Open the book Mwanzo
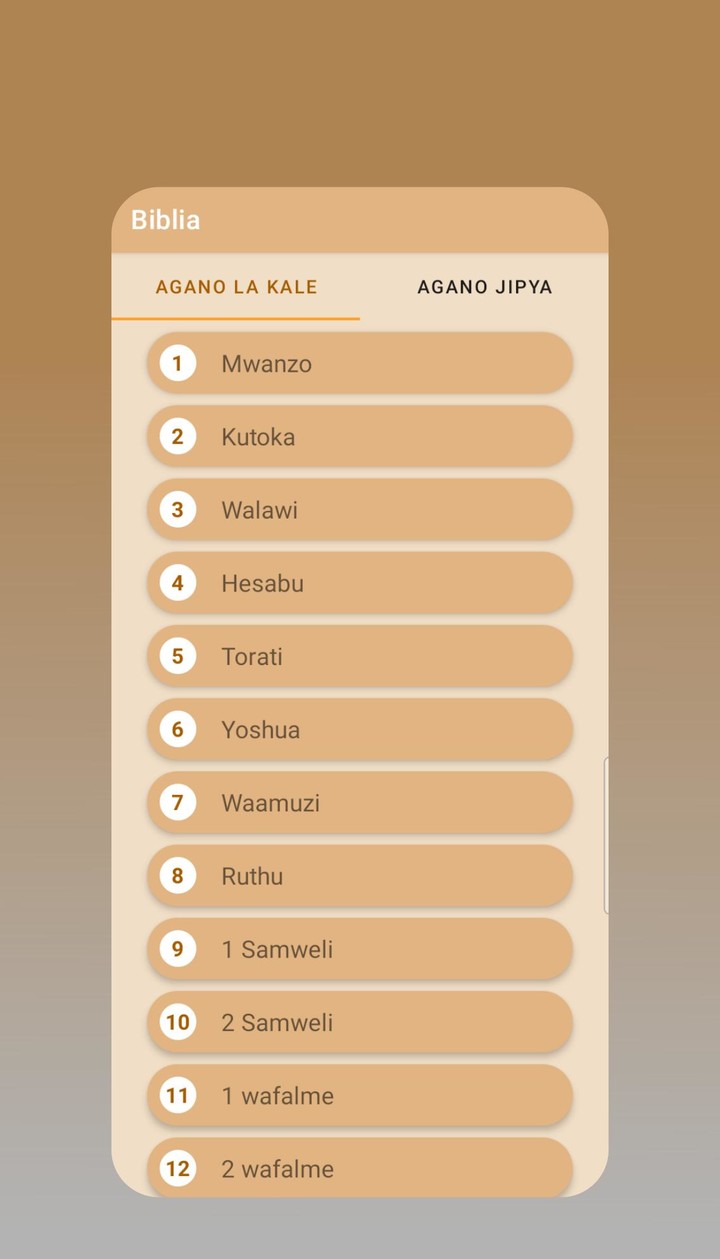The height and width of the screenshot is (1259, 720). [x=360, y=363]
